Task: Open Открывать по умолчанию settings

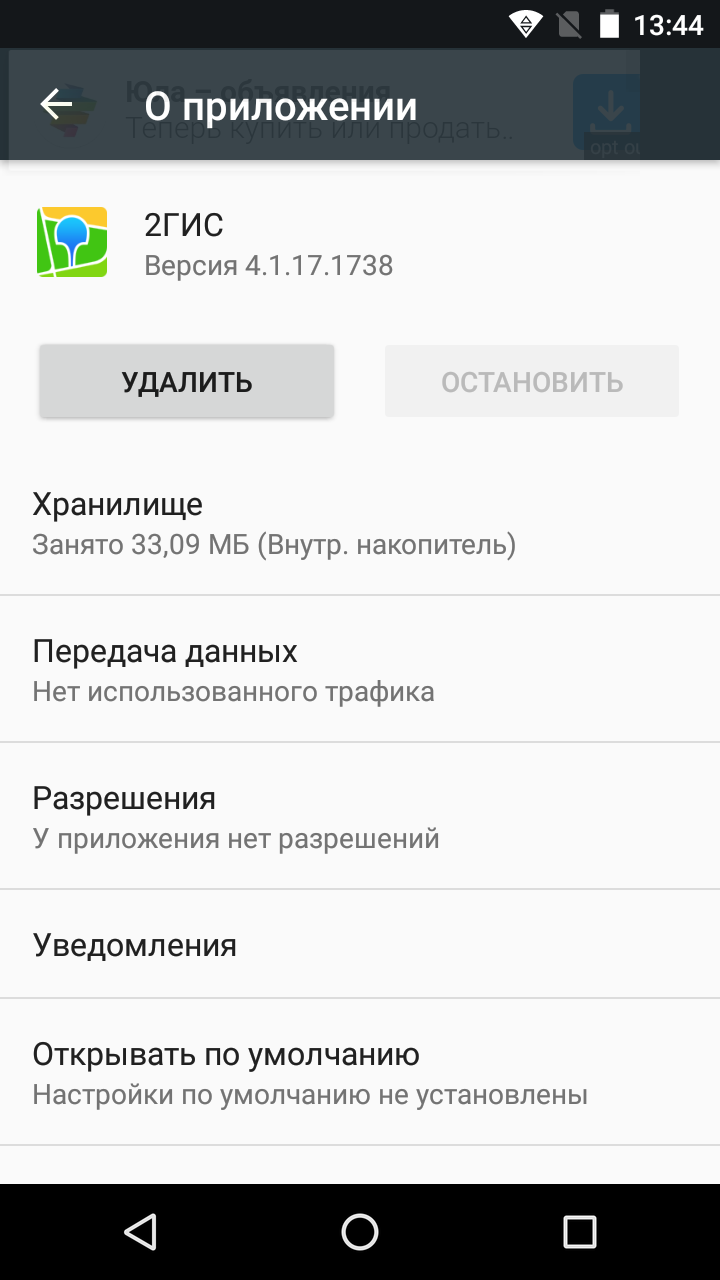Action: 360,1072
